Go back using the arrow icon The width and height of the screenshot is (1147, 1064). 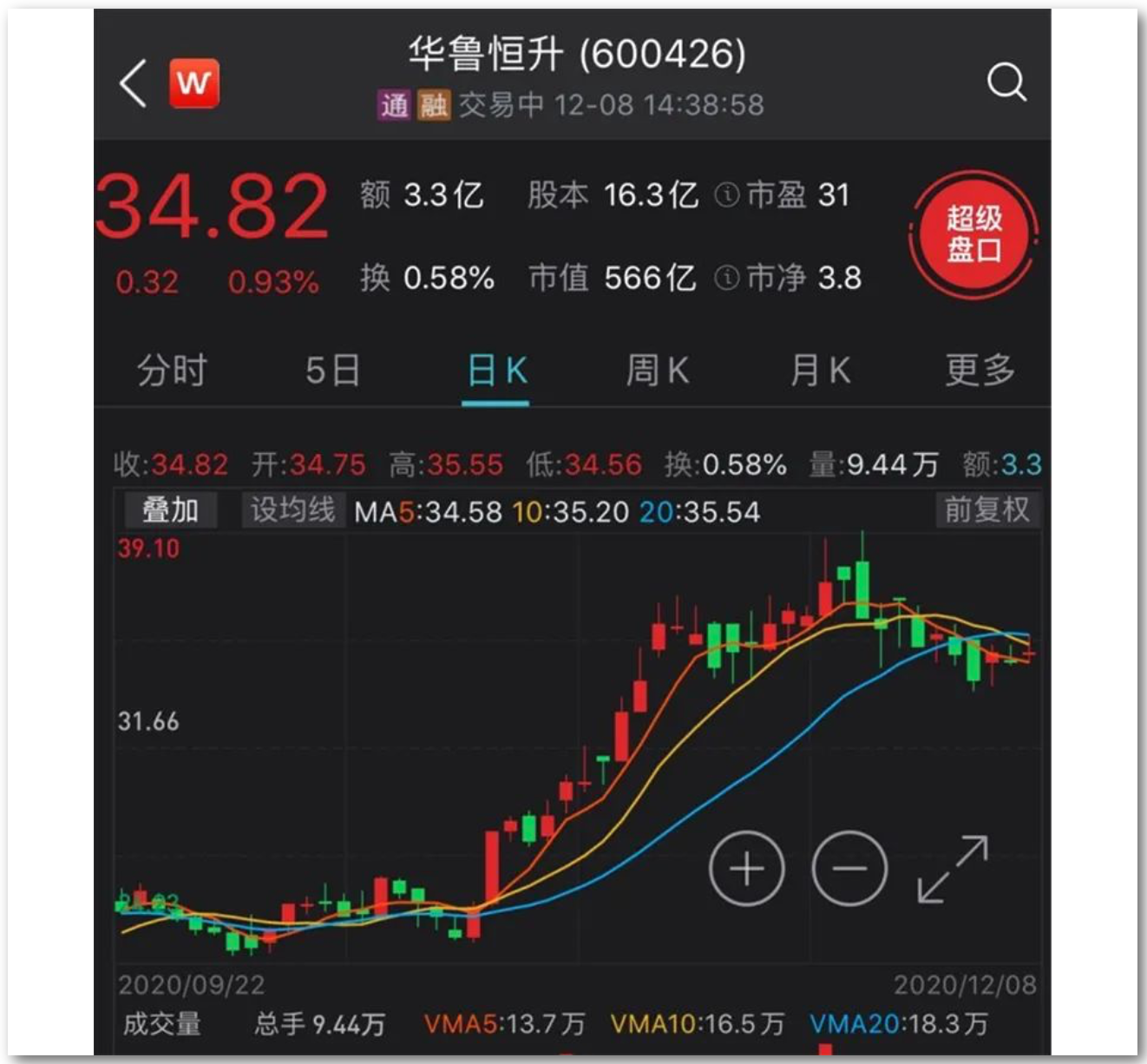(134, 84)
